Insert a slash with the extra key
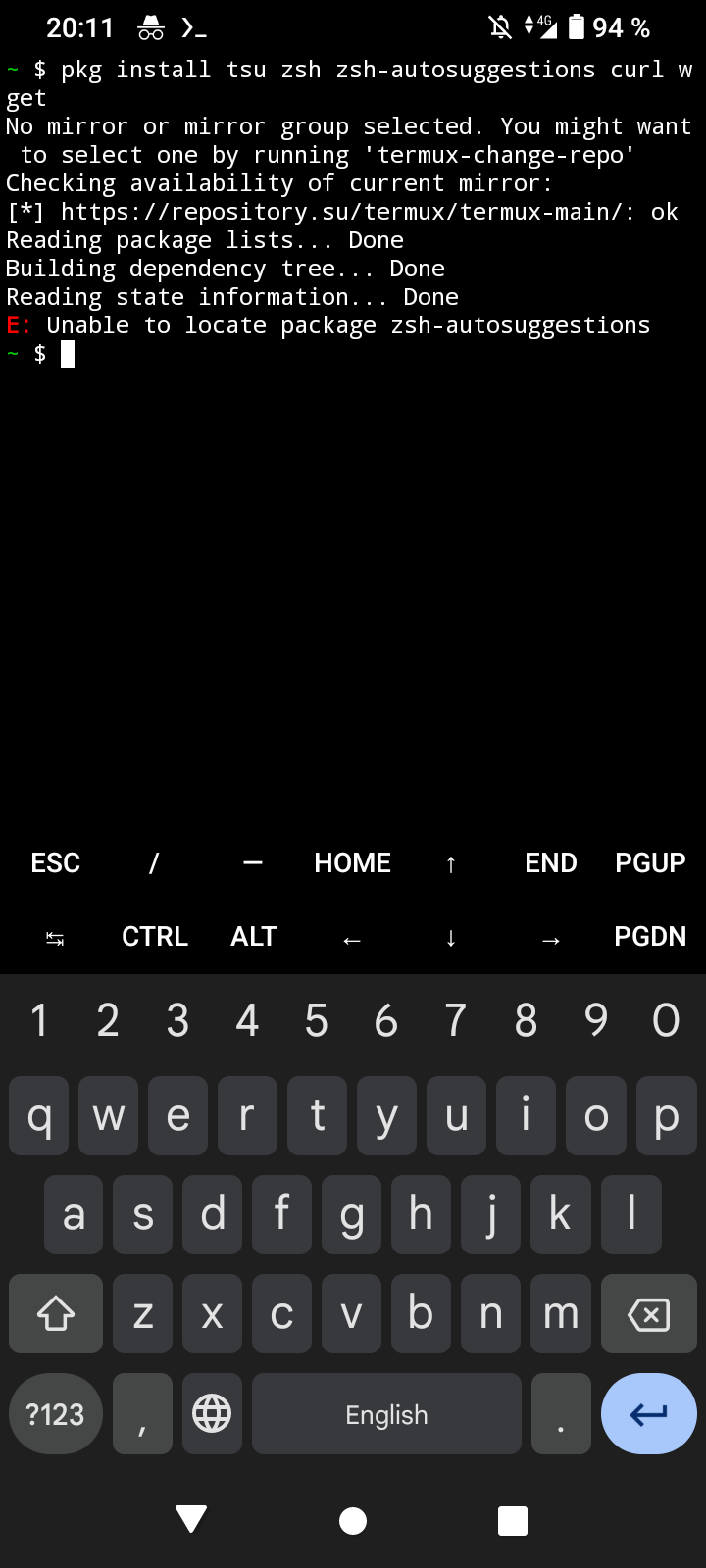 click(155, 862)
